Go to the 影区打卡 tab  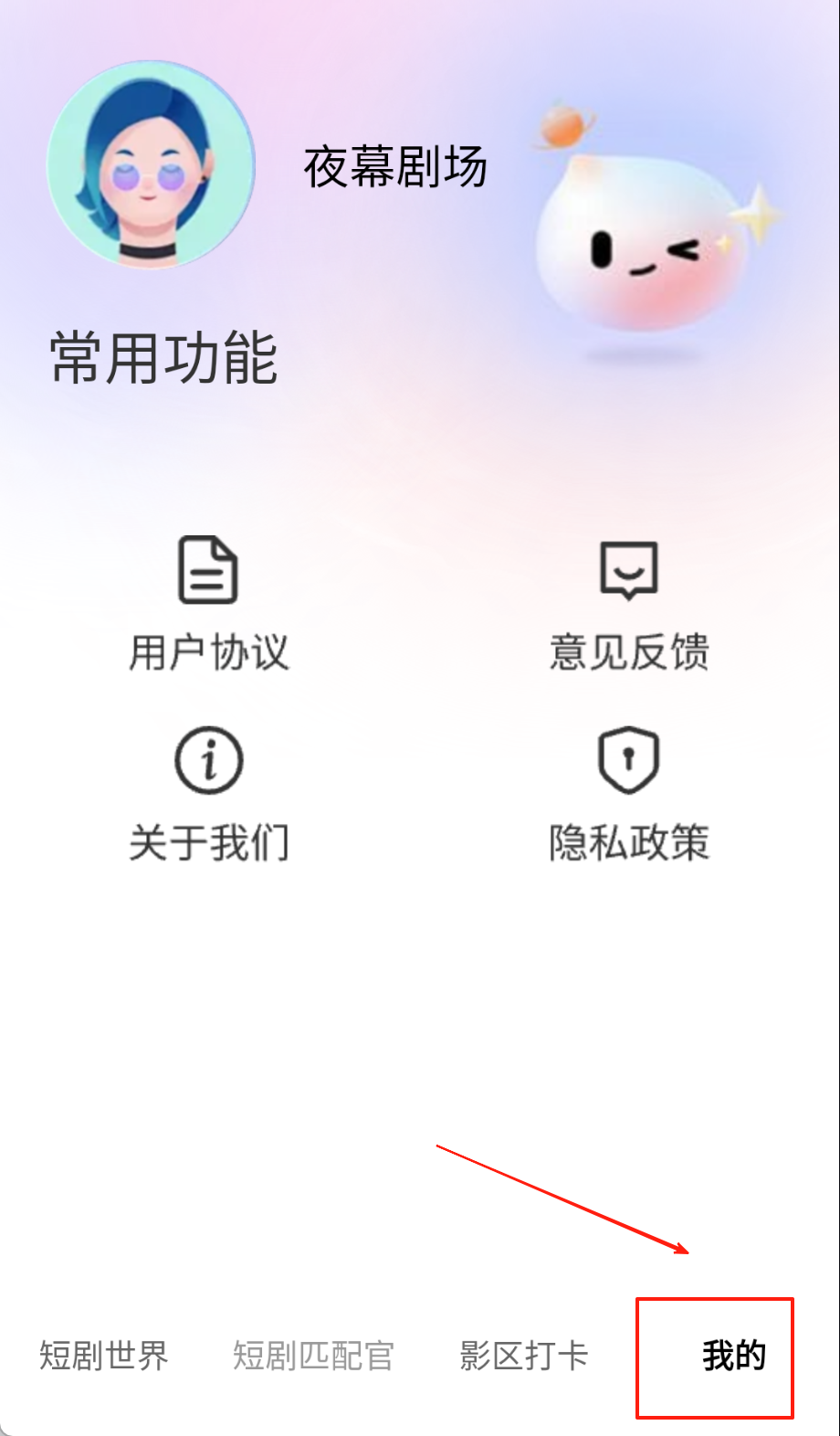point(524,1357)
